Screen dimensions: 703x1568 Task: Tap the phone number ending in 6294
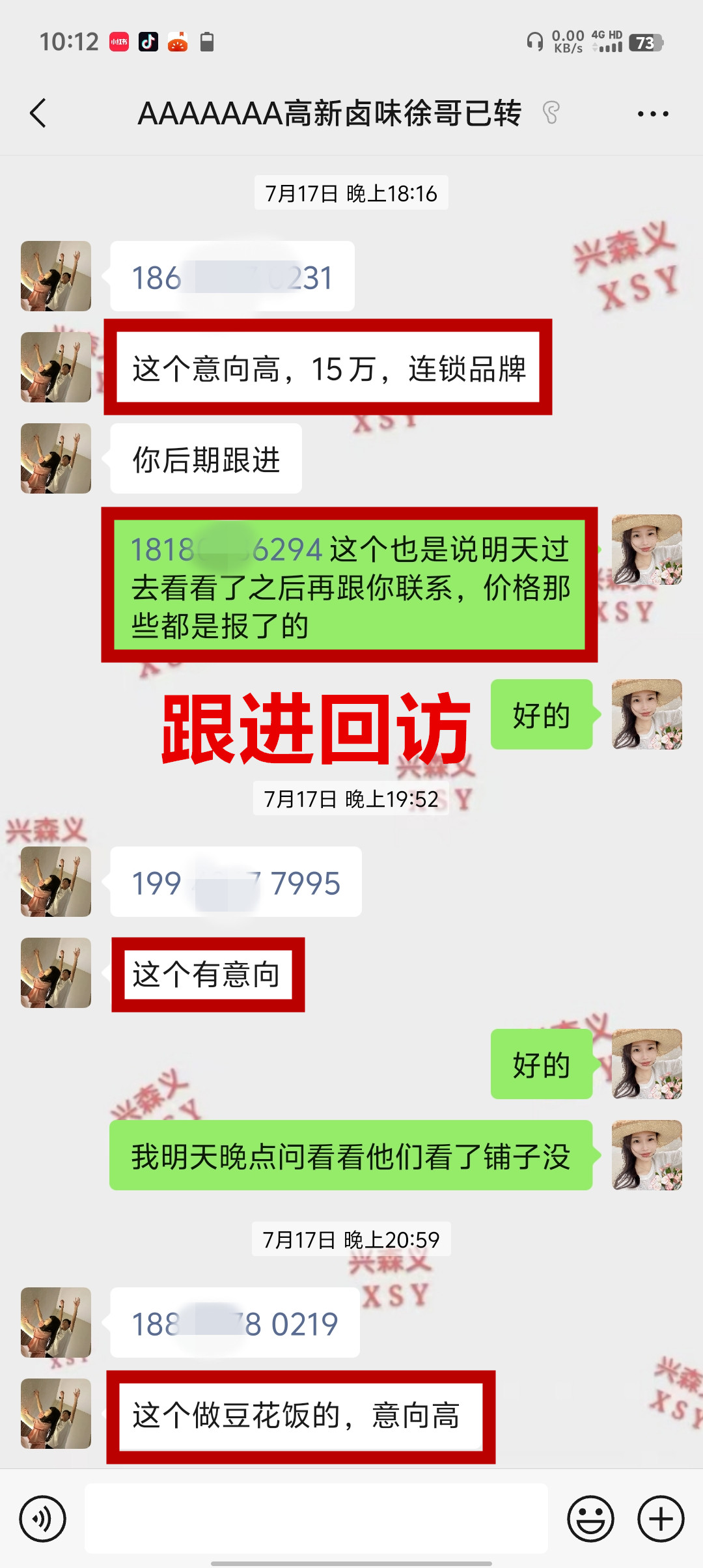[x=226, y=550]
